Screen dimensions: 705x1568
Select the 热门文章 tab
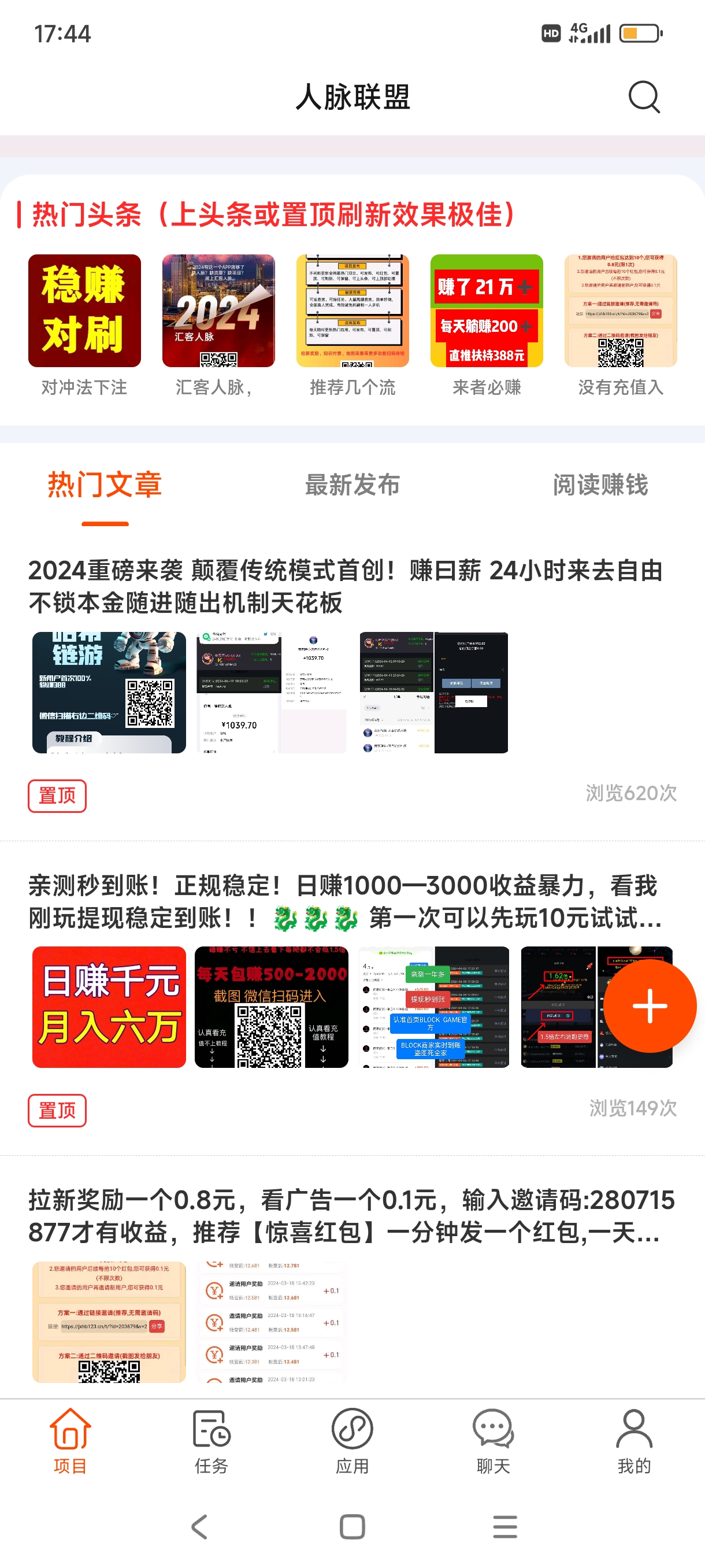(x=105, y=485)
